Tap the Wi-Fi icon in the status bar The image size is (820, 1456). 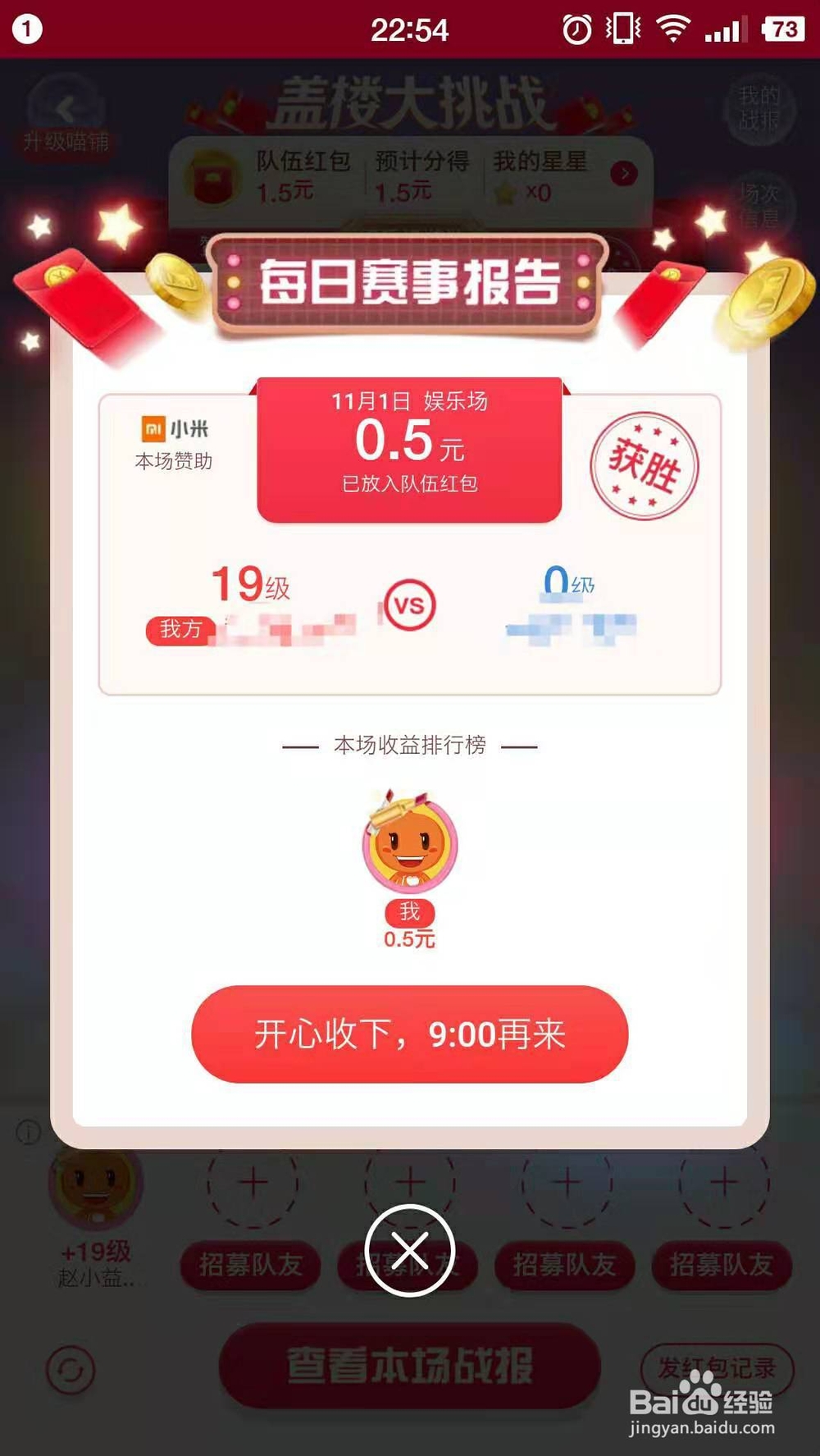(x=671, y=29)
